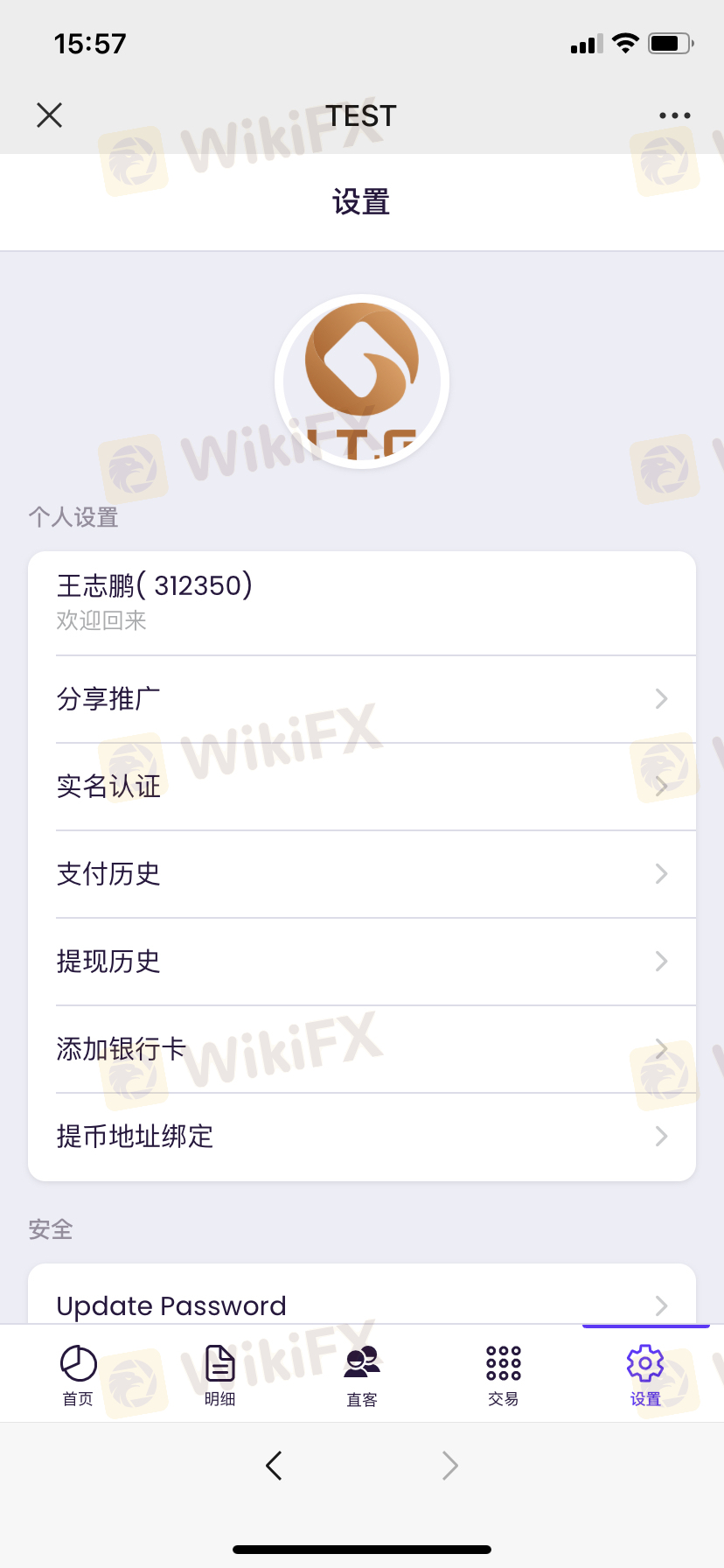
Task: Open 分享推广 settings row
Action: (x=362, y=699)
